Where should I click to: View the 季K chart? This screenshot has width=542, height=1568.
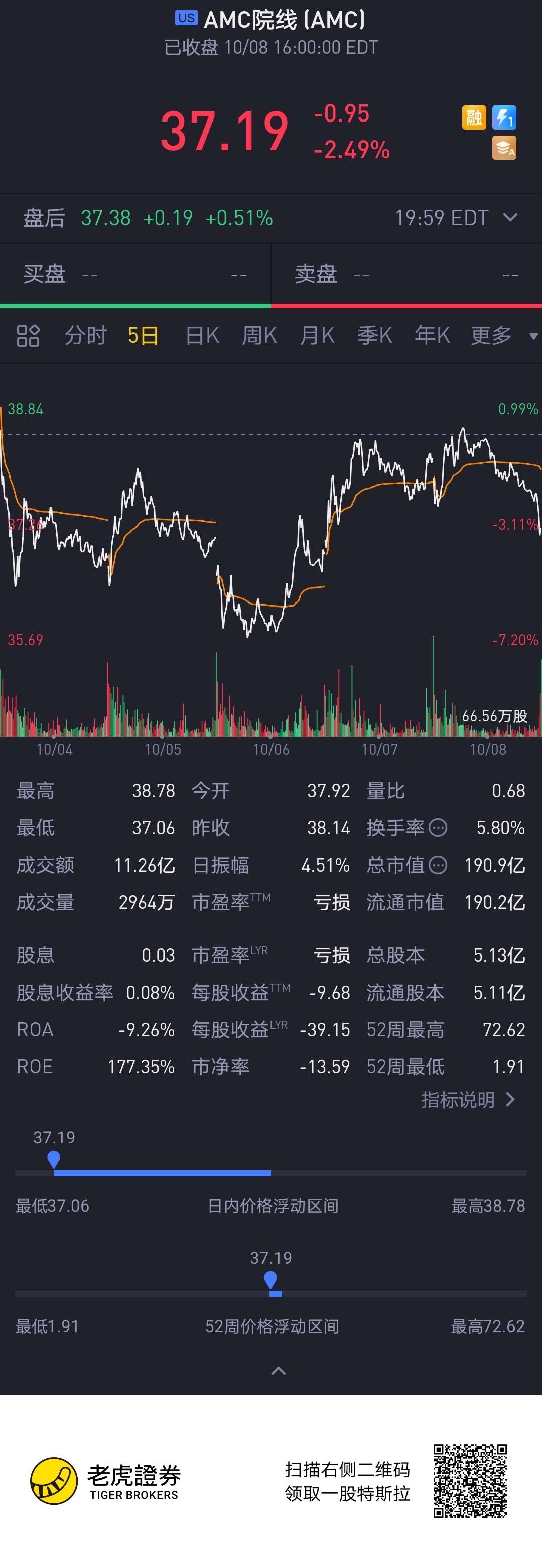coord(374,335)
